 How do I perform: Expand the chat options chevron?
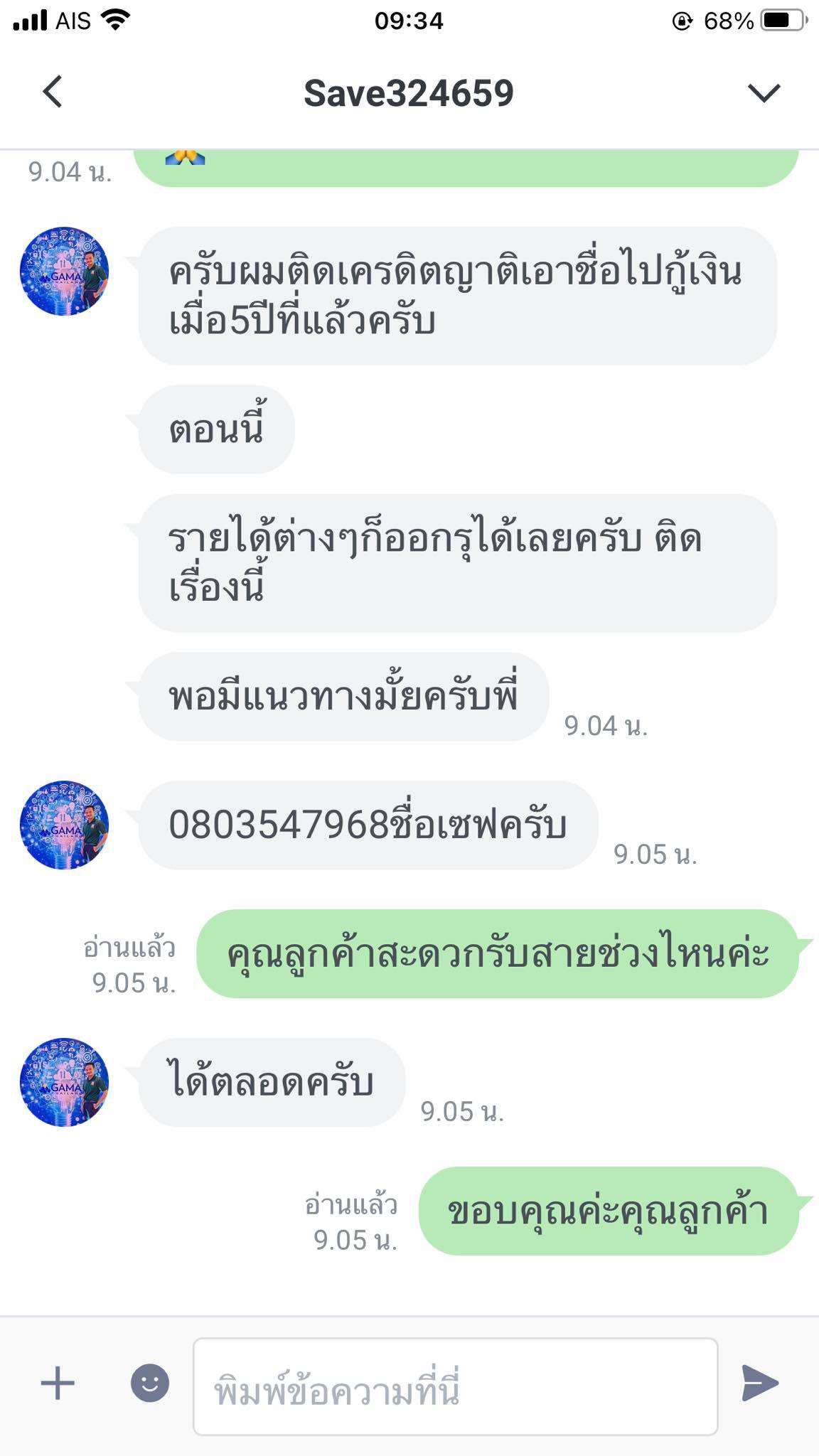[764, 92]
